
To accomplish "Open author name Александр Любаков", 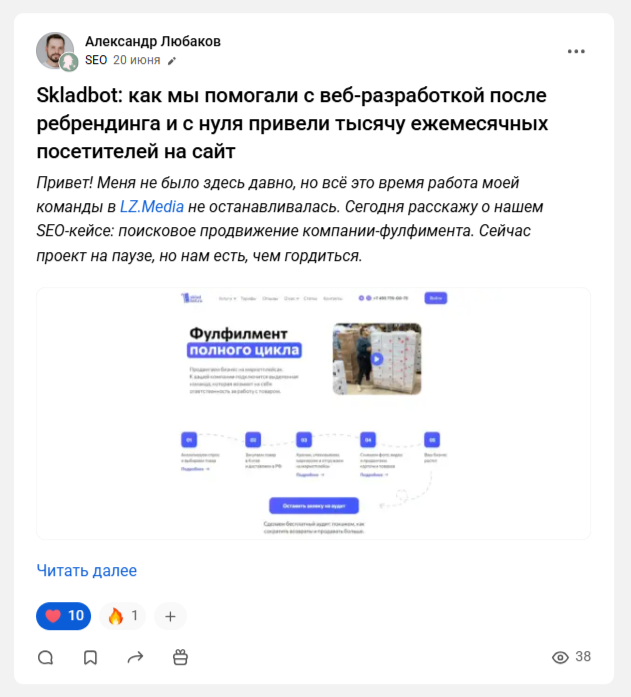I will tap(153, 41).
